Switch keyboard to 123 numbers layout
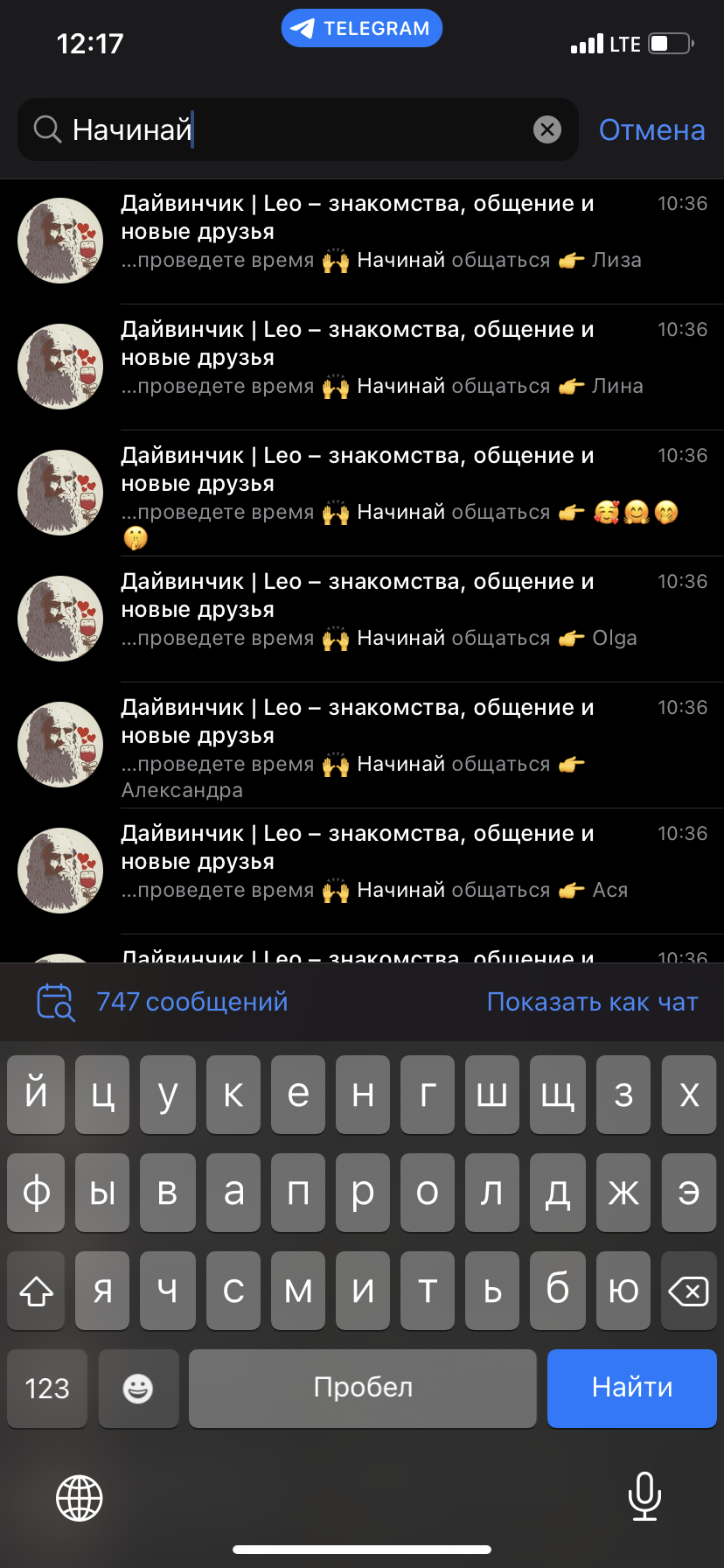 pos(47,1388)
